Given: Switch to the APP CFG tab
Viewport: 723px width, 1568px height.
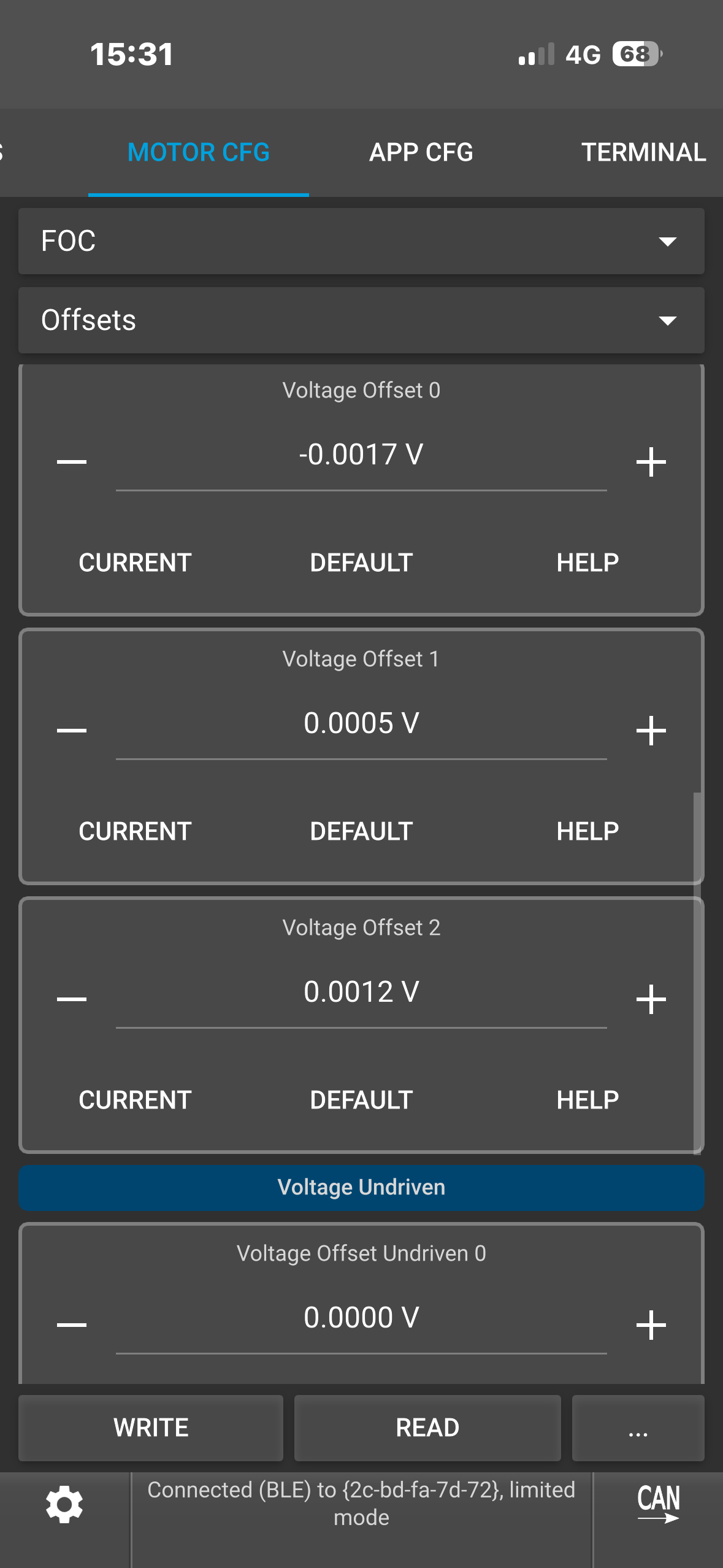Looking at the screenshot, I should [421, 152].
